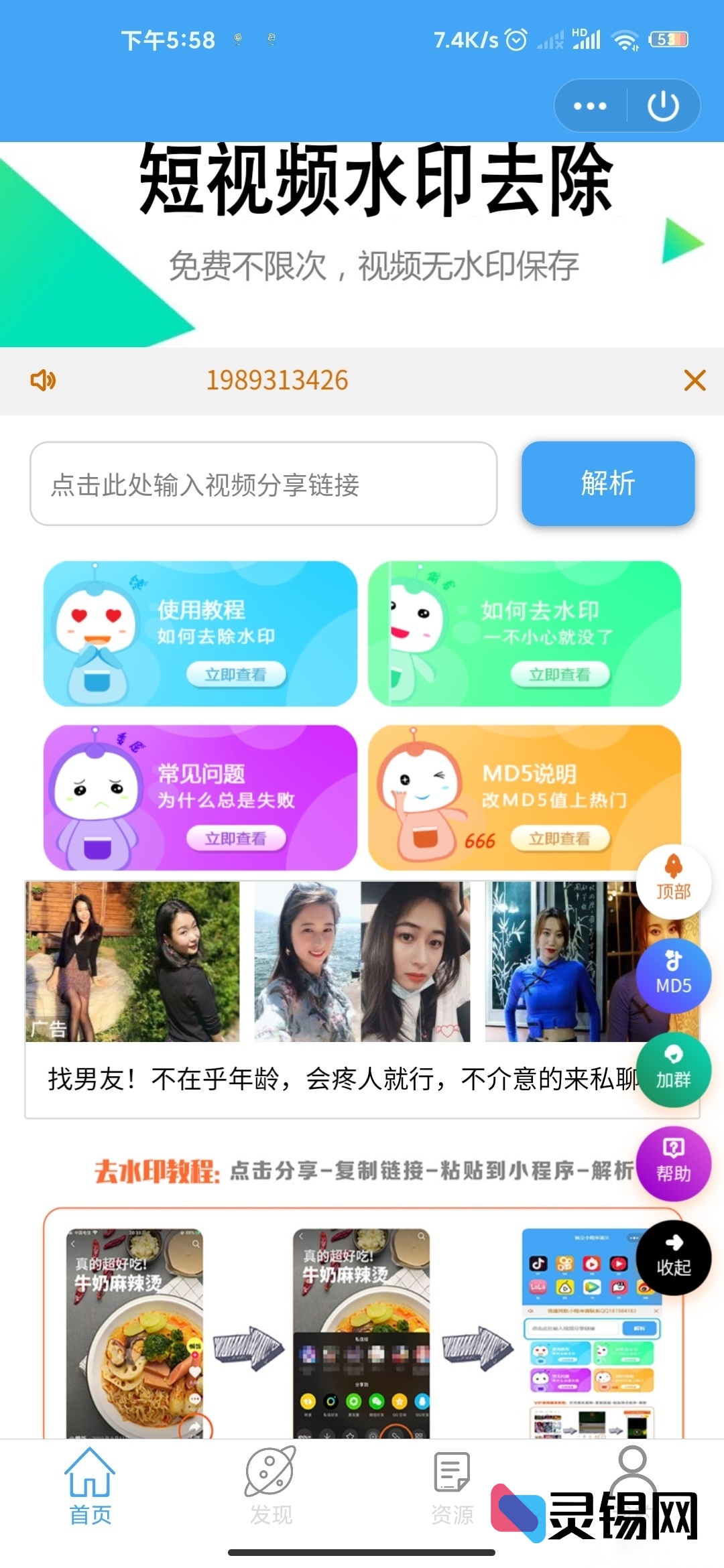Switch to the 资源 tab

point(452,1486)
